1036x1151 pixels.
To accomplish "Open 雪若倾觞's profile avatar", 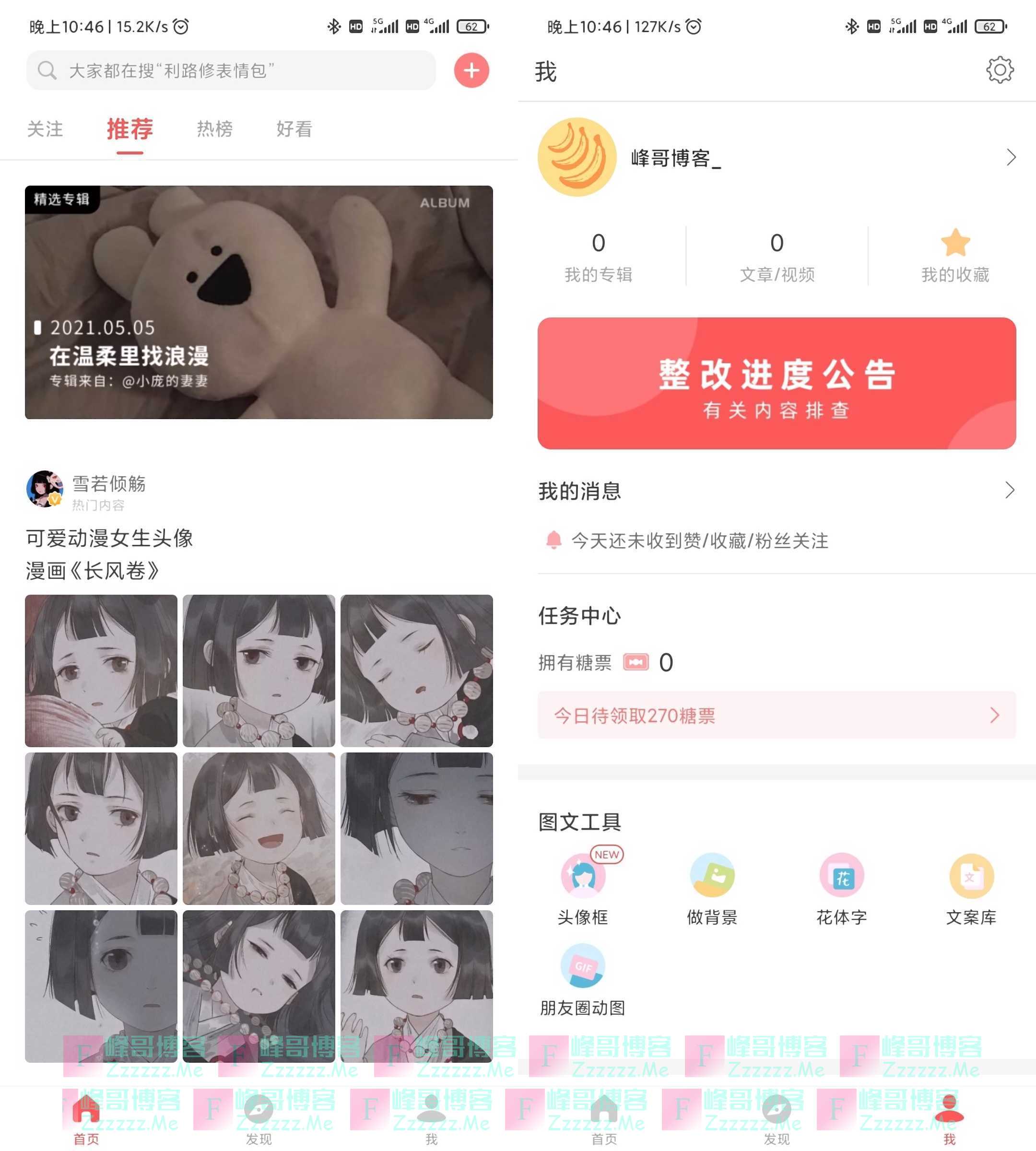I will coord(45,488).
